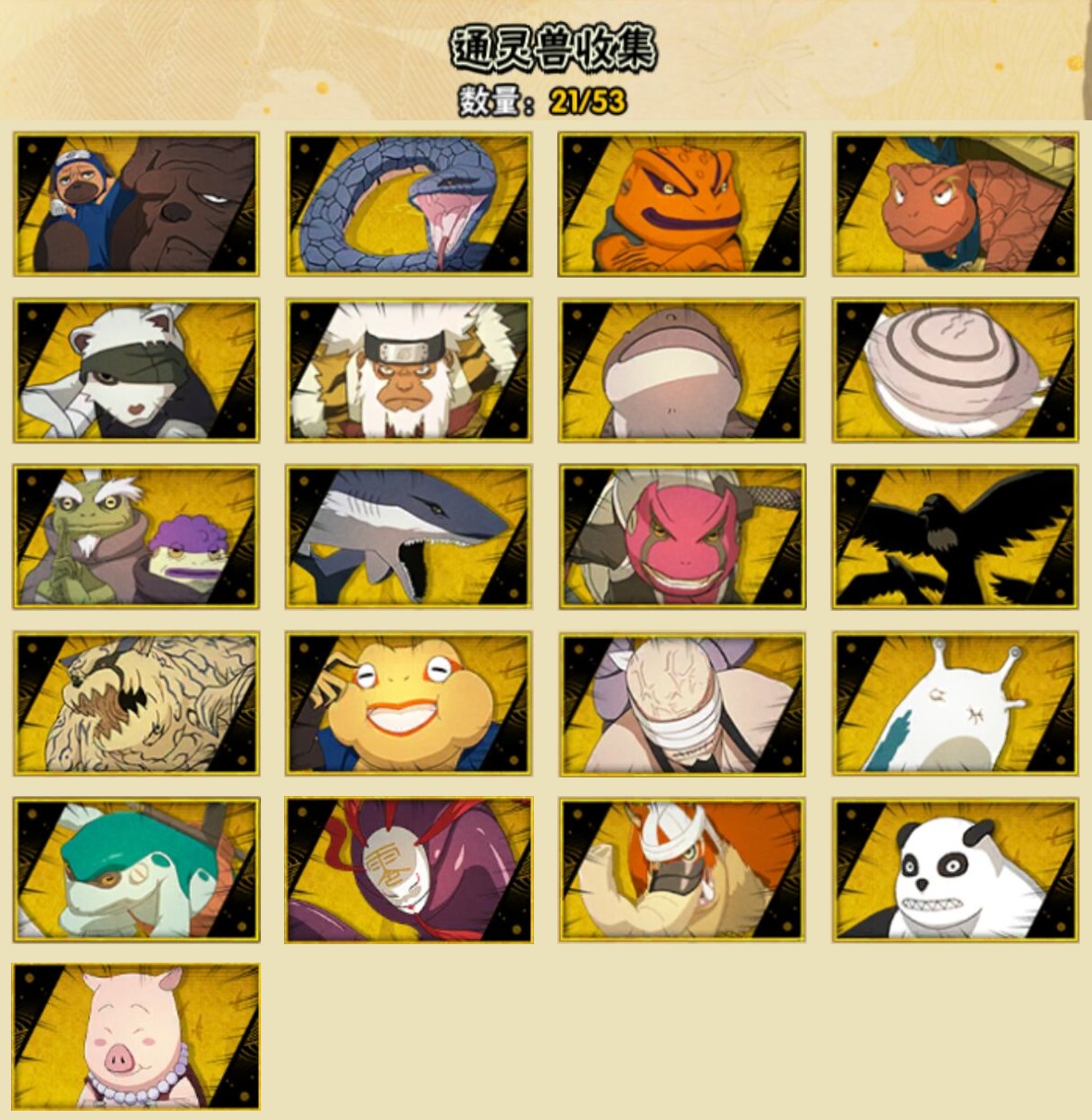Select the blue snake summon card
Screen dimensions: 1092x1120
coord(408,204)
